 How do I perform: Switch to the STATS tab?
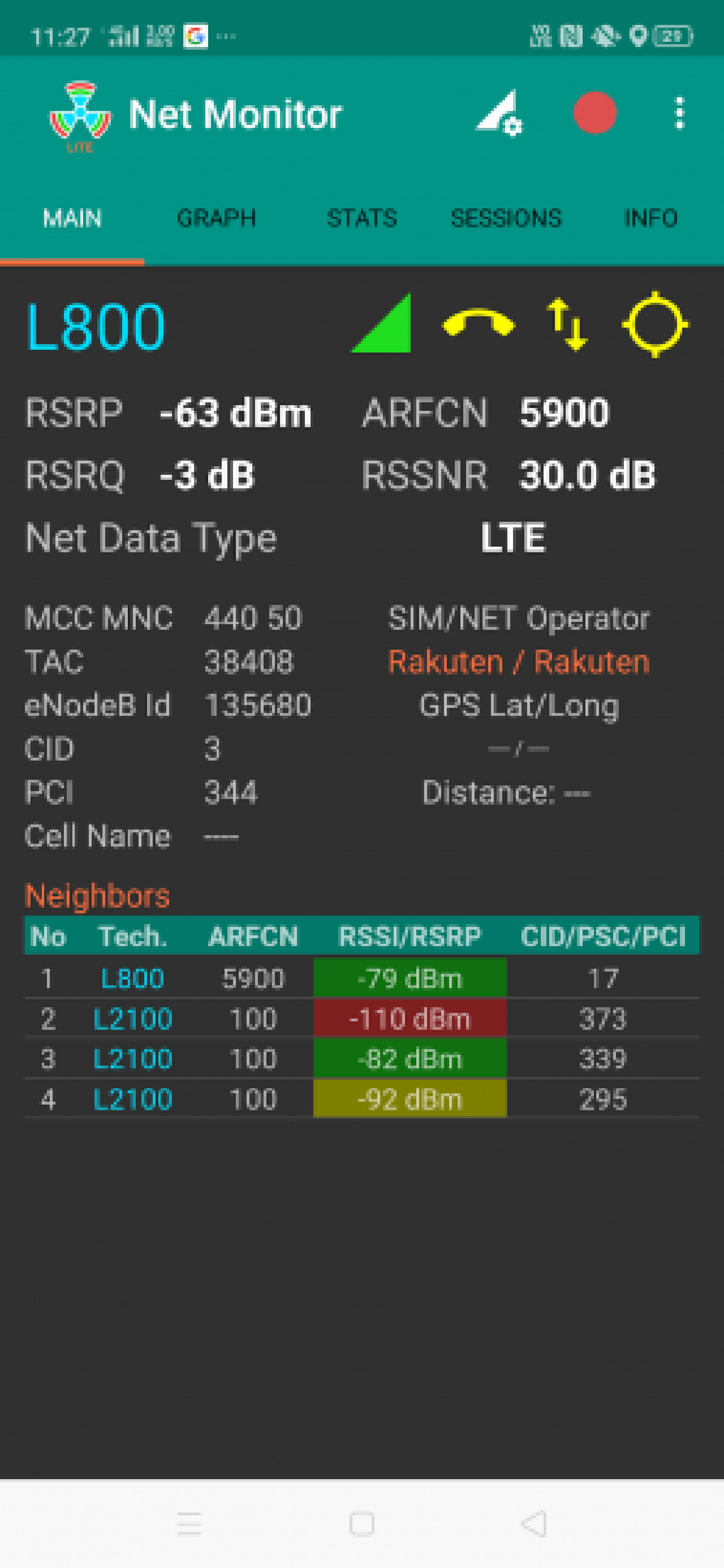coord(362,218)
